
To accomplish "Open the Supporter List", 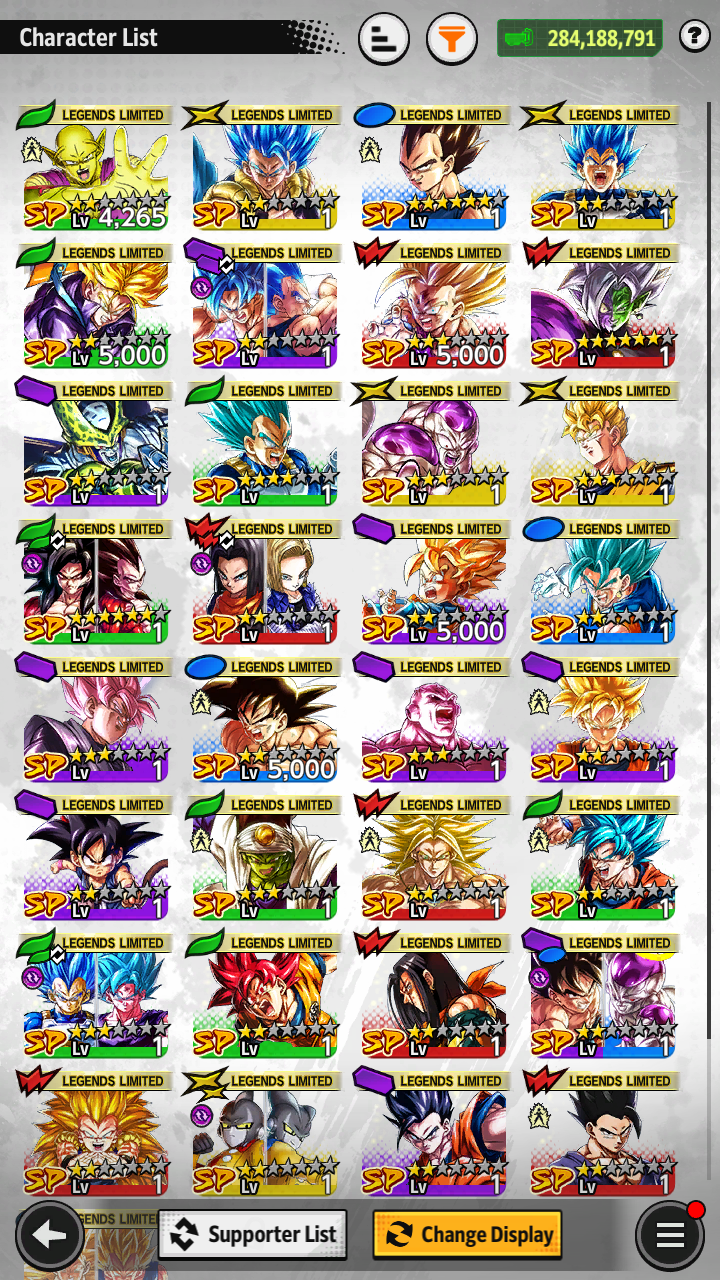I will point(253,1234).
